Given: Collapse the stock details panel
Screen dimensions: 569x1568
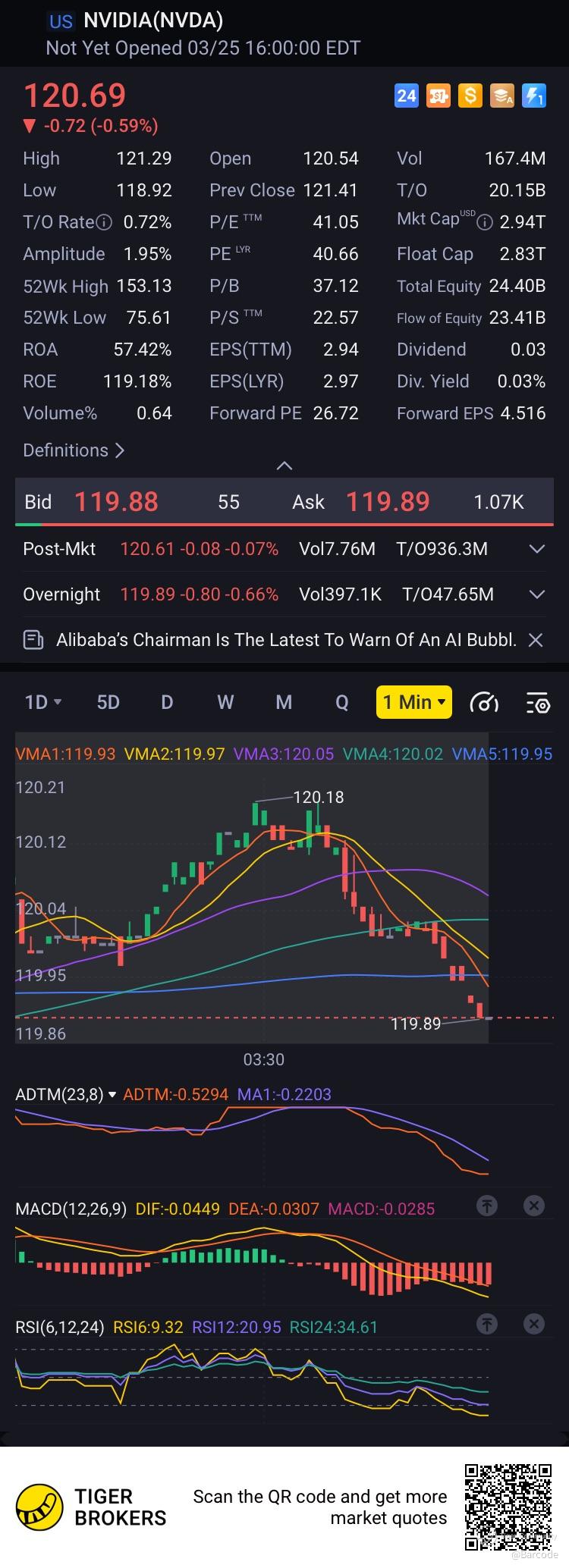Looking at the screenshot, I should tap(284, 466).
